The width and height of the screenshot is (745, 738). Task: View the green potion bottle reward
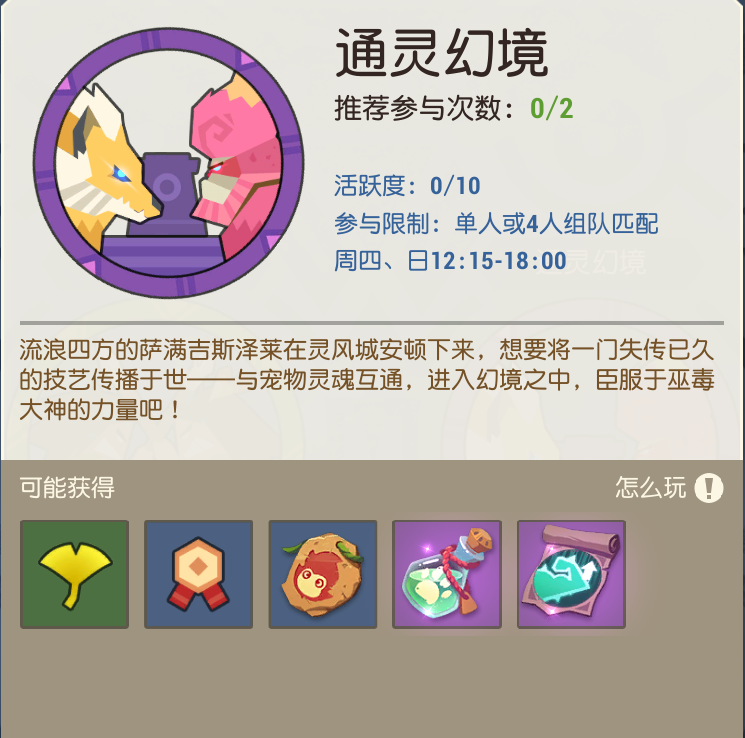447,574
